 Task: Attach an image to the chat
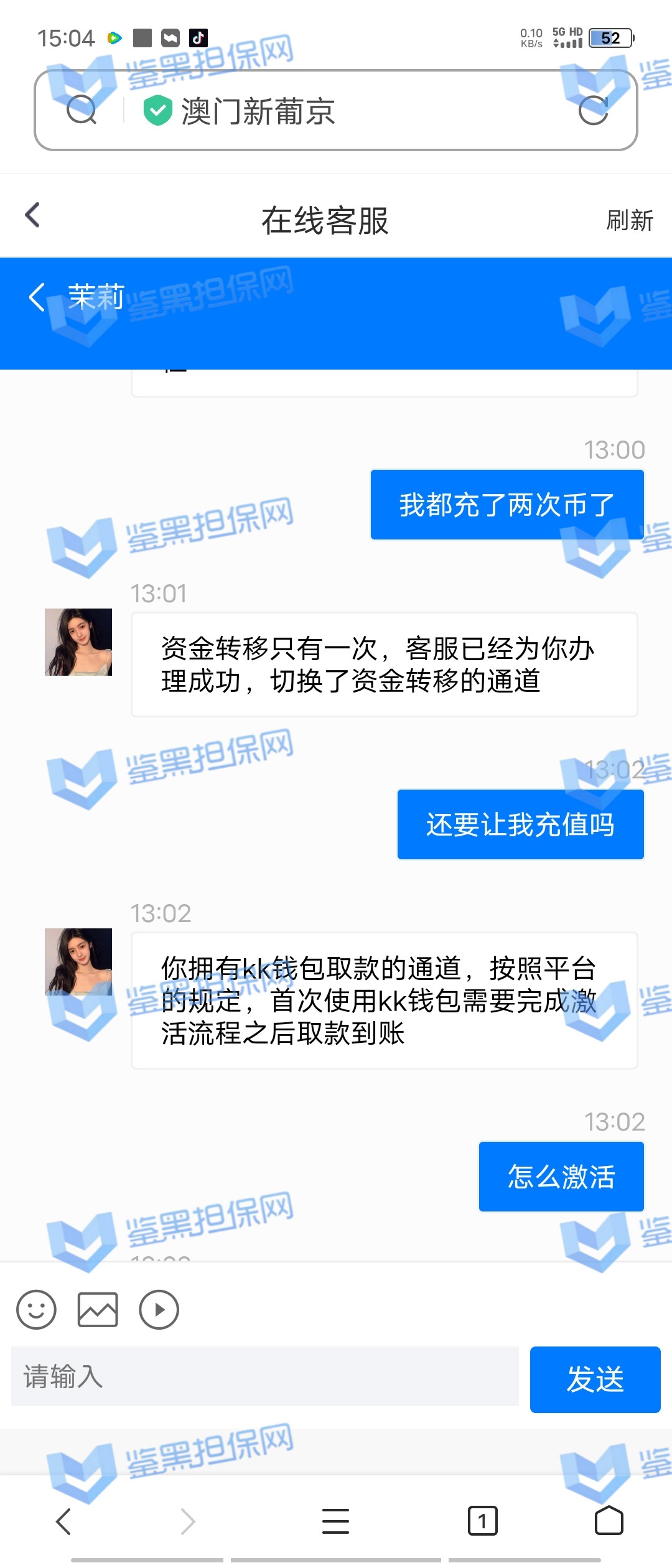[98, 1310]
